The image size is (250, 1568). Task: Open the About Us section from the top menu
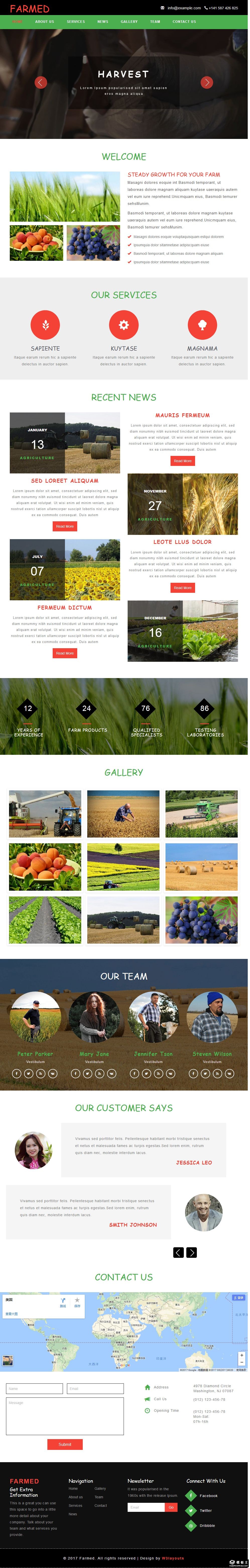[x=44, y=21]
